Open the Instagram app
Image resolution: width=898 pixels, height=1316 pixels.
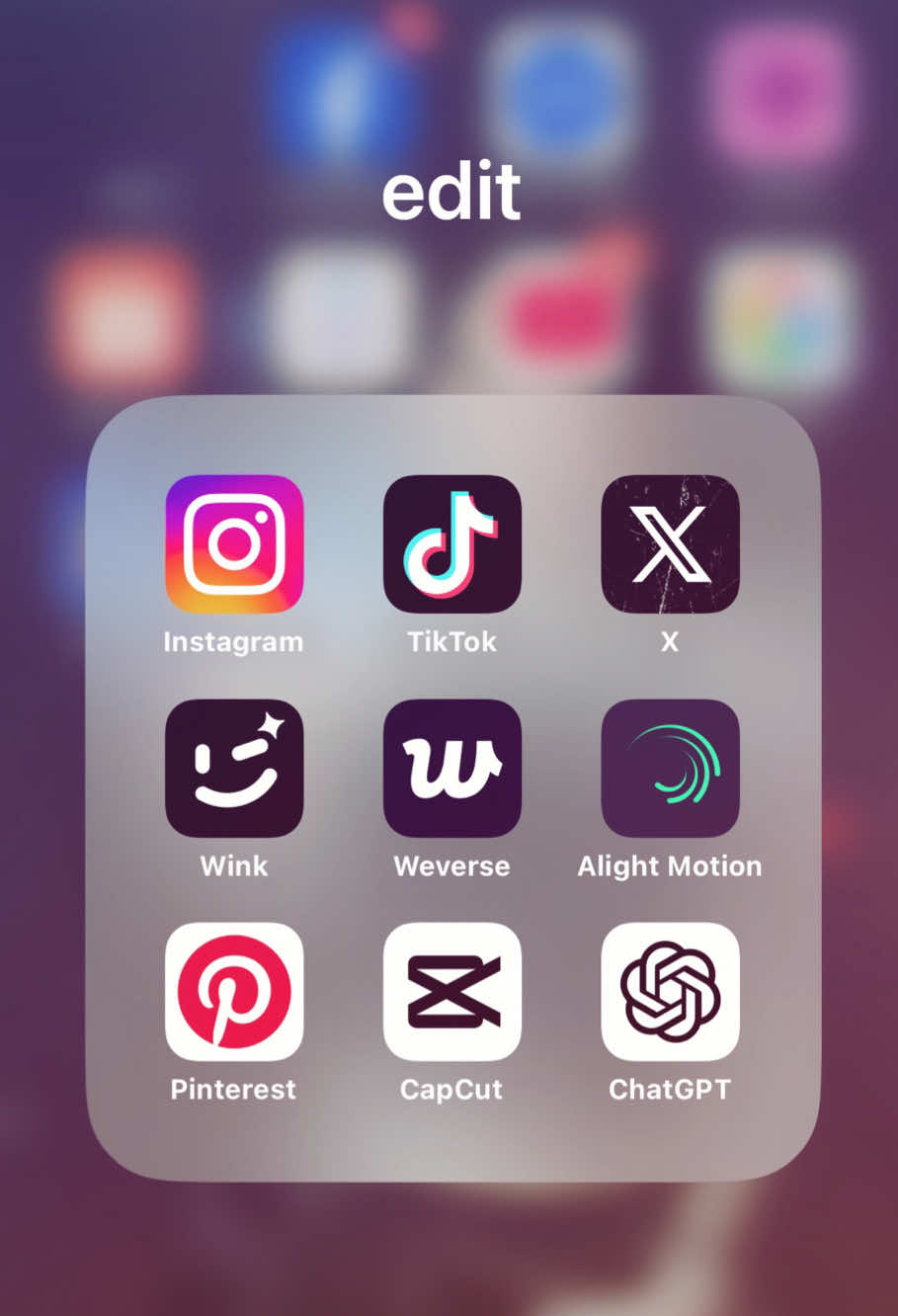pyautogui.click(x=234, y=544)
